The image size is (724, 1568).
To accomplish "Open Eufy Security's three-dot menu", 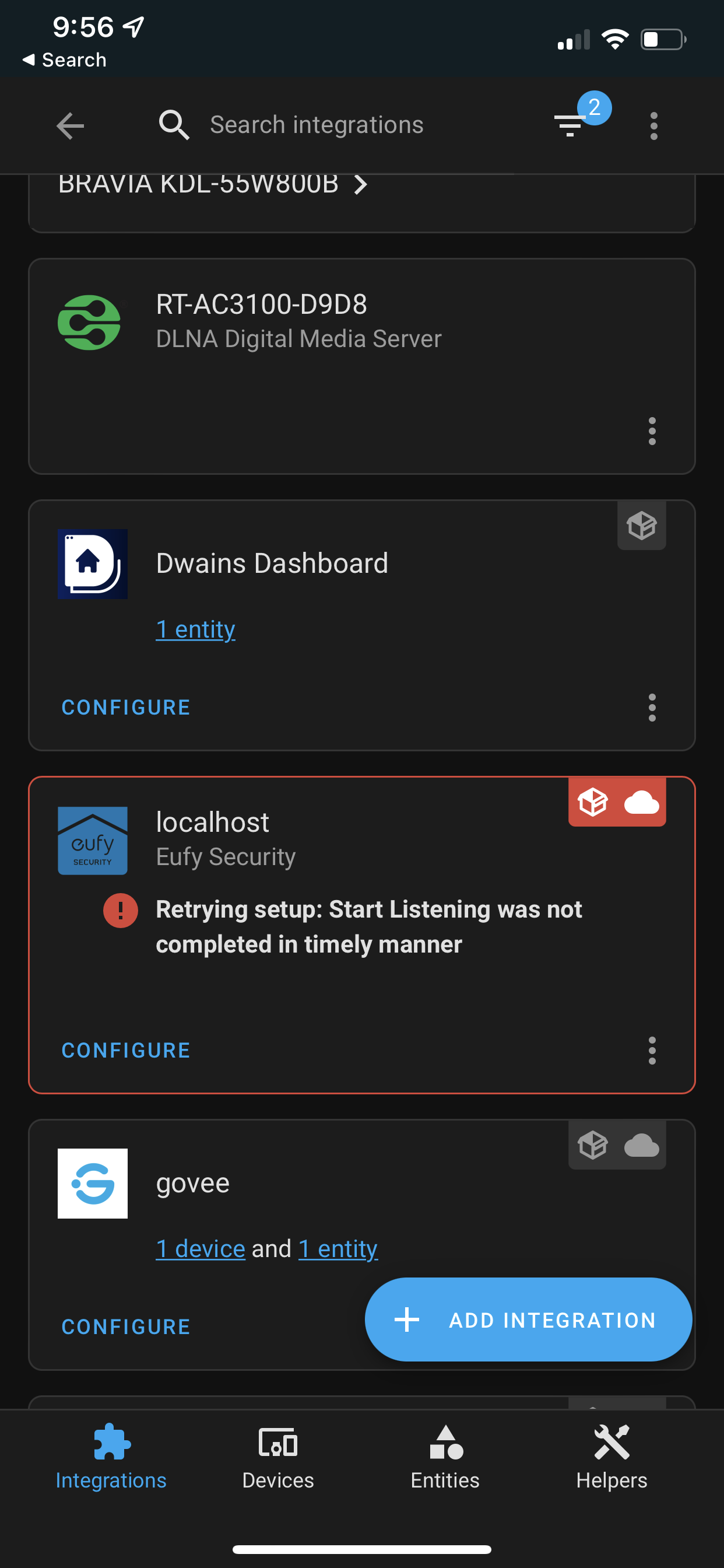I will (x=652, y=1050).
